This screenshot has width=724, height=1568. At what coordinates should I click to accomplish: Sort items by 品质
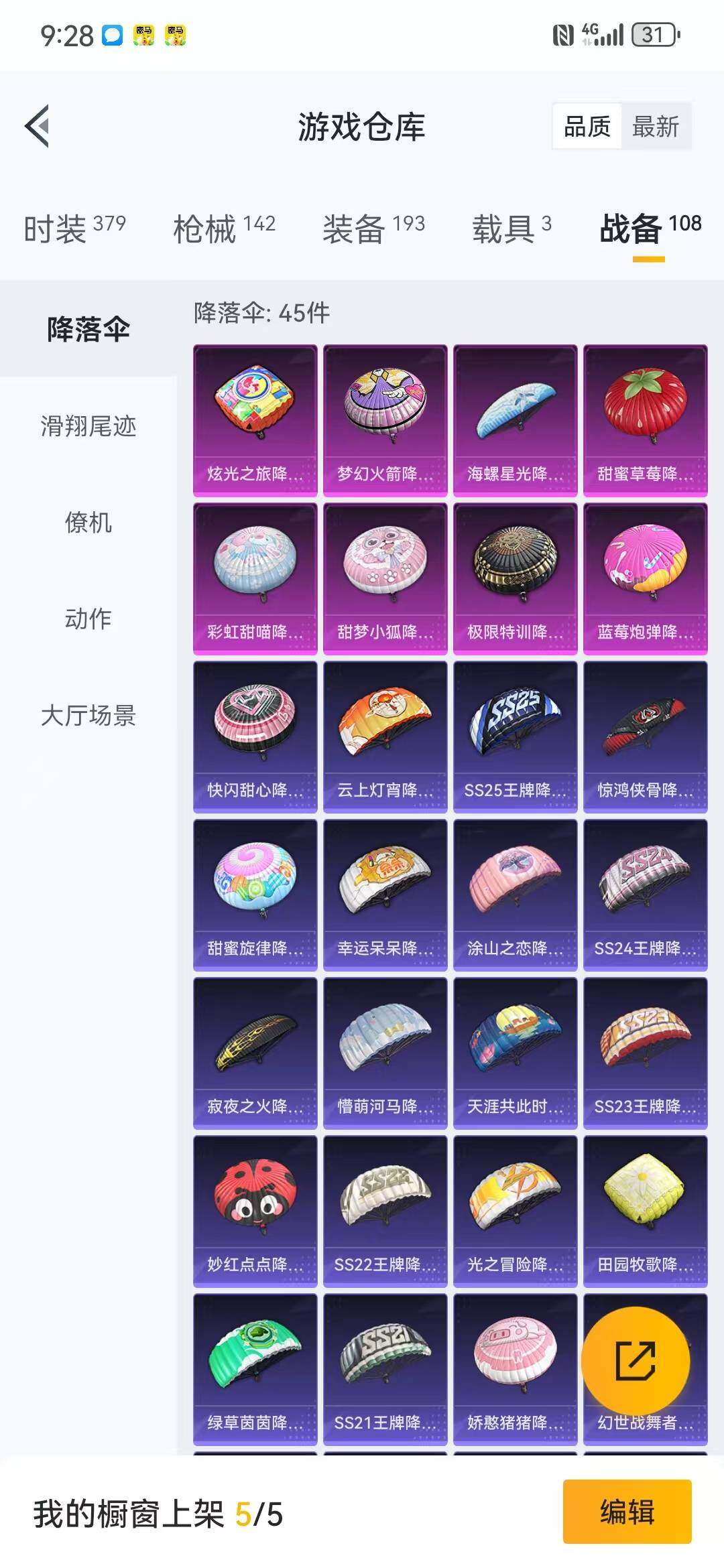point(588,125)
